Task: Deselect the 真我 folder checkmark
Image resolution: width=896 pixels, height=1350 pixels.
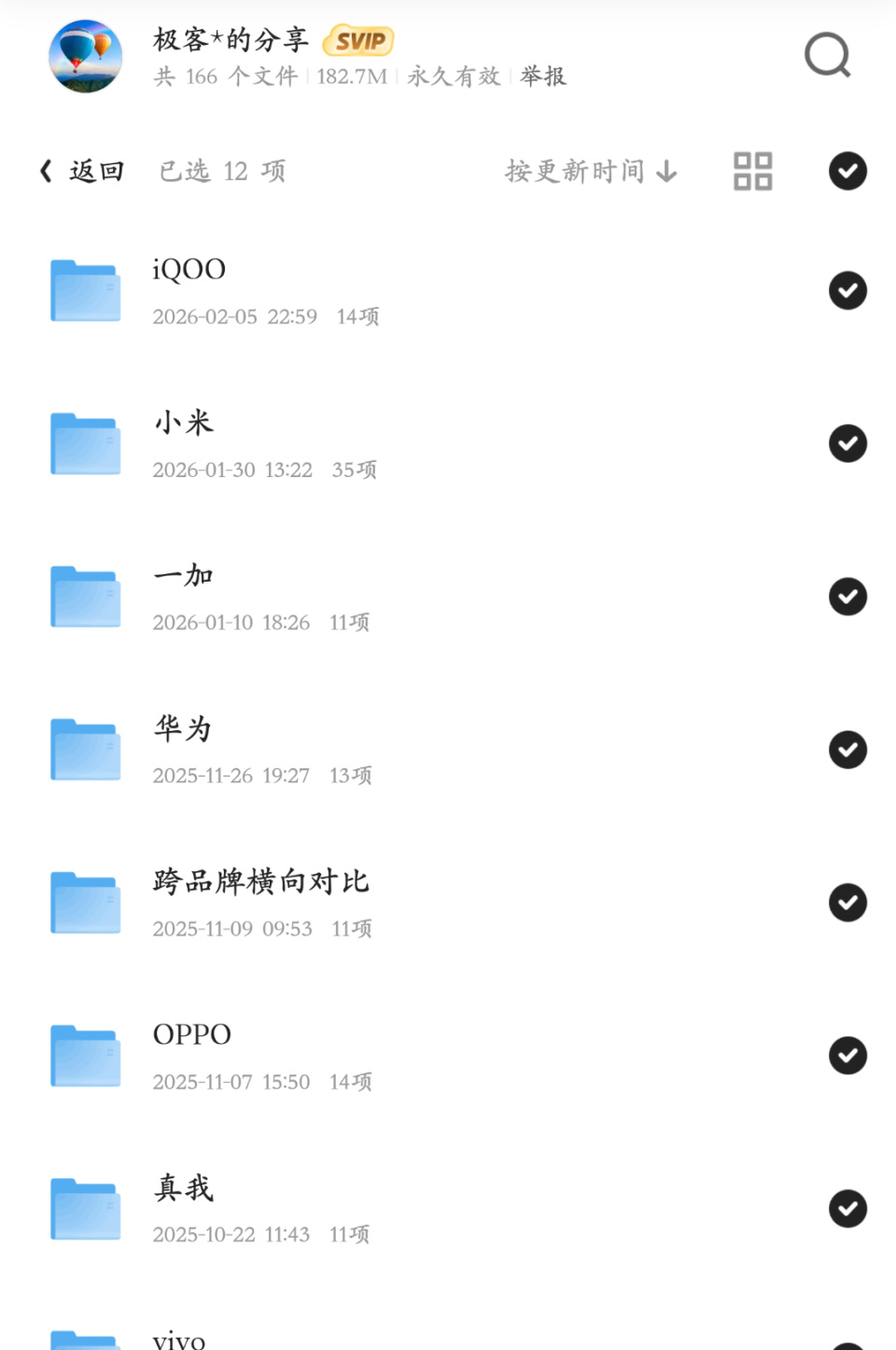Action: coord(847,1208)
